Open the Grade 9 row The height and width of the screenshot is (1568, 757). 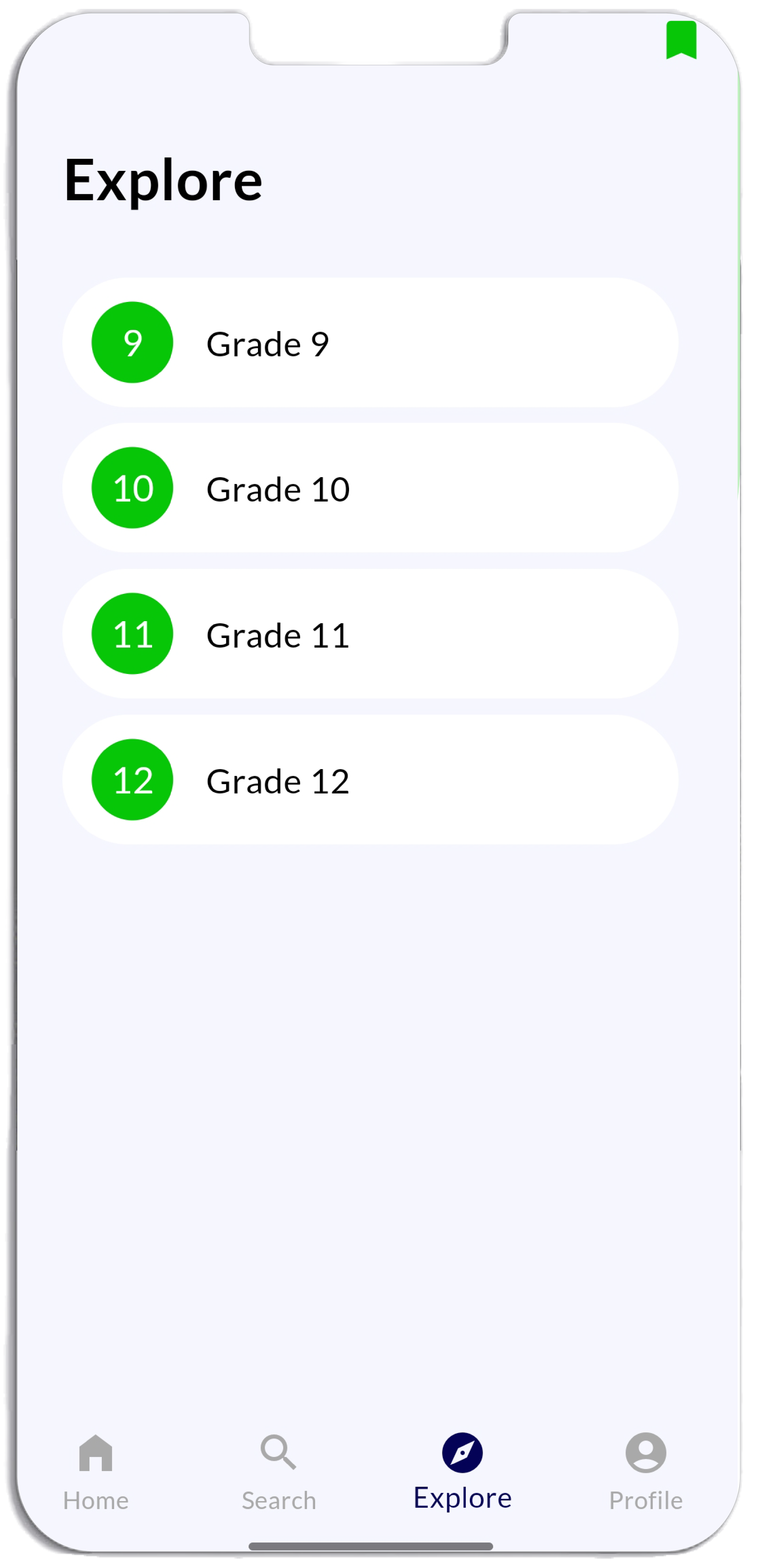370,343
